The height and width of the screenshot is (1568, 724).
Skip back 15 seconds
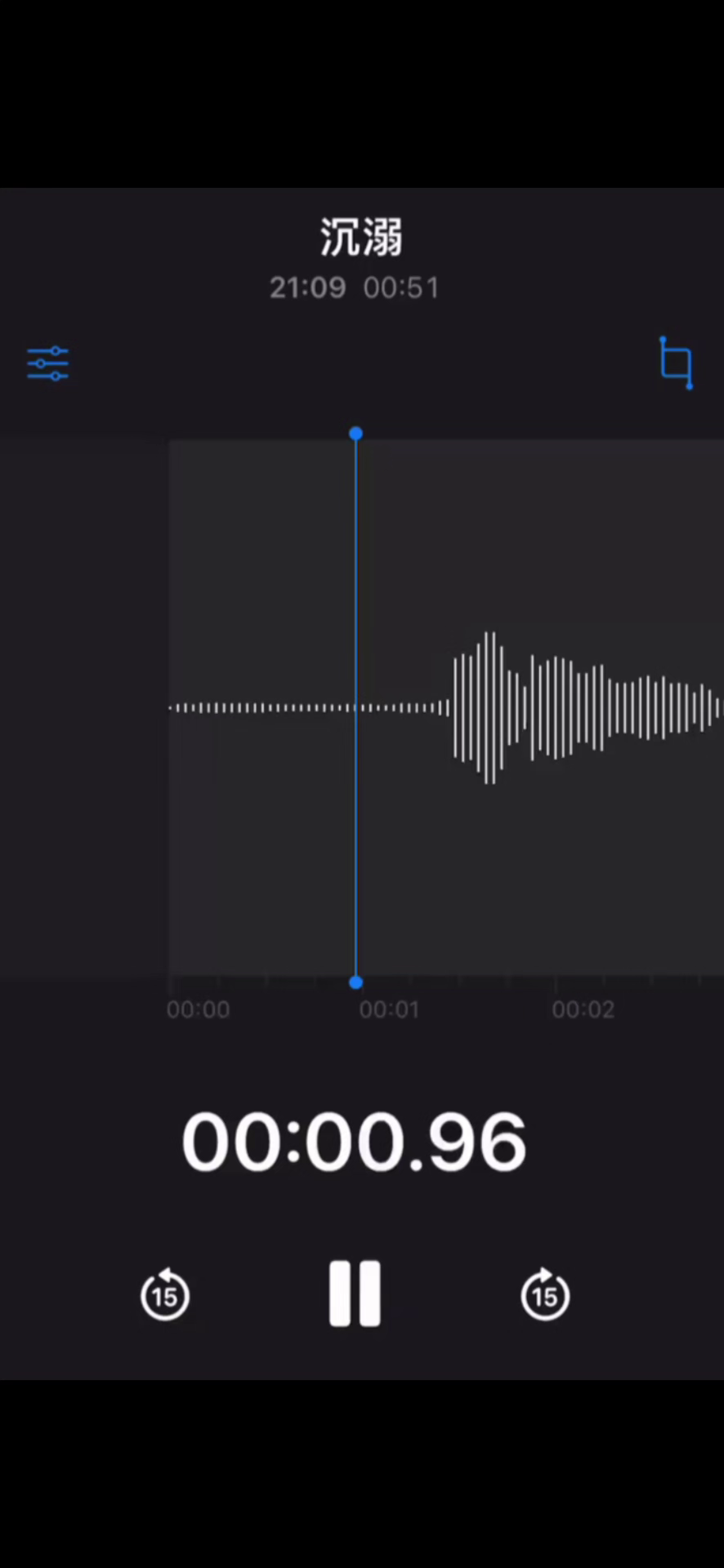165,1294
